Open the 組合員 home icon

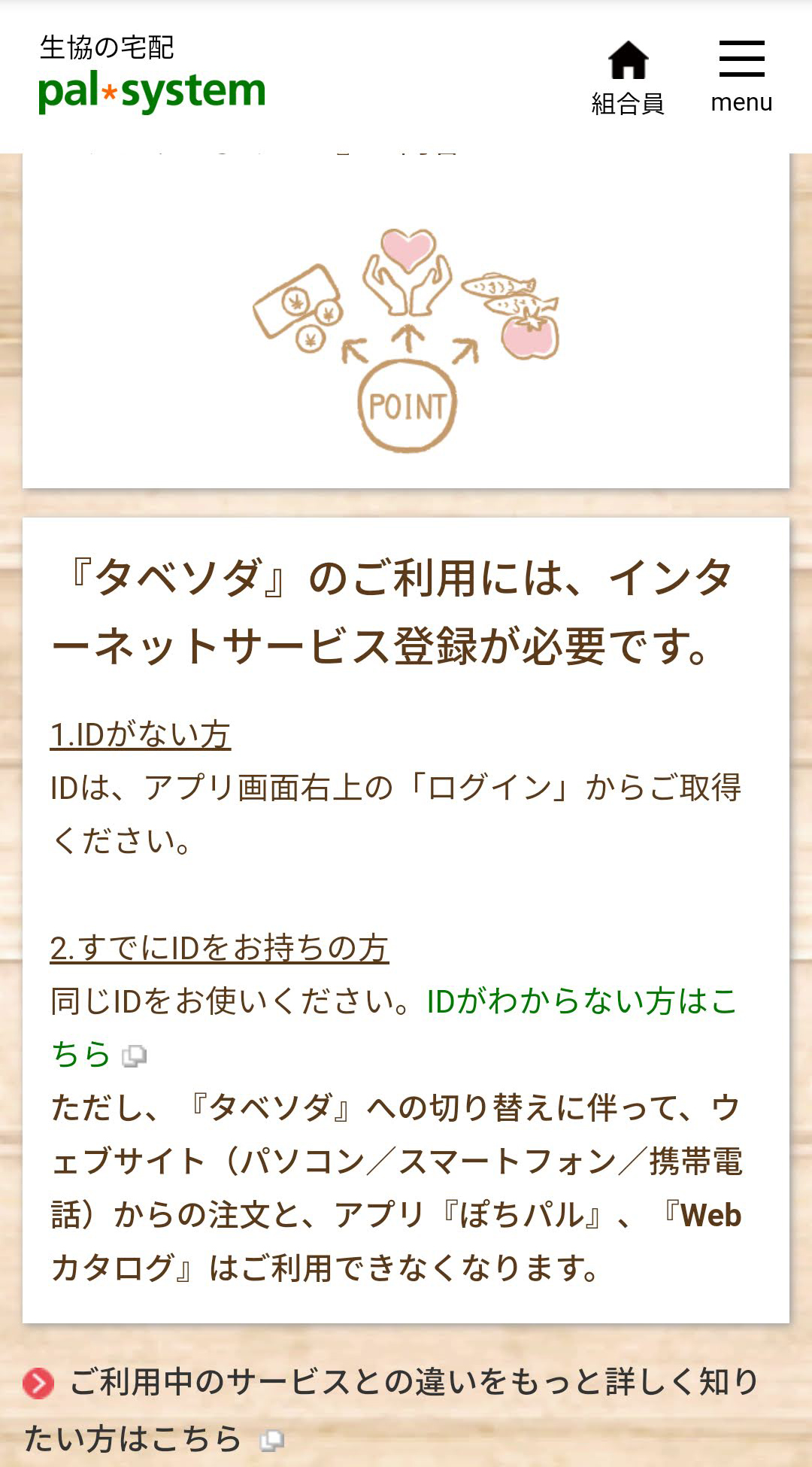pos(628,77)
